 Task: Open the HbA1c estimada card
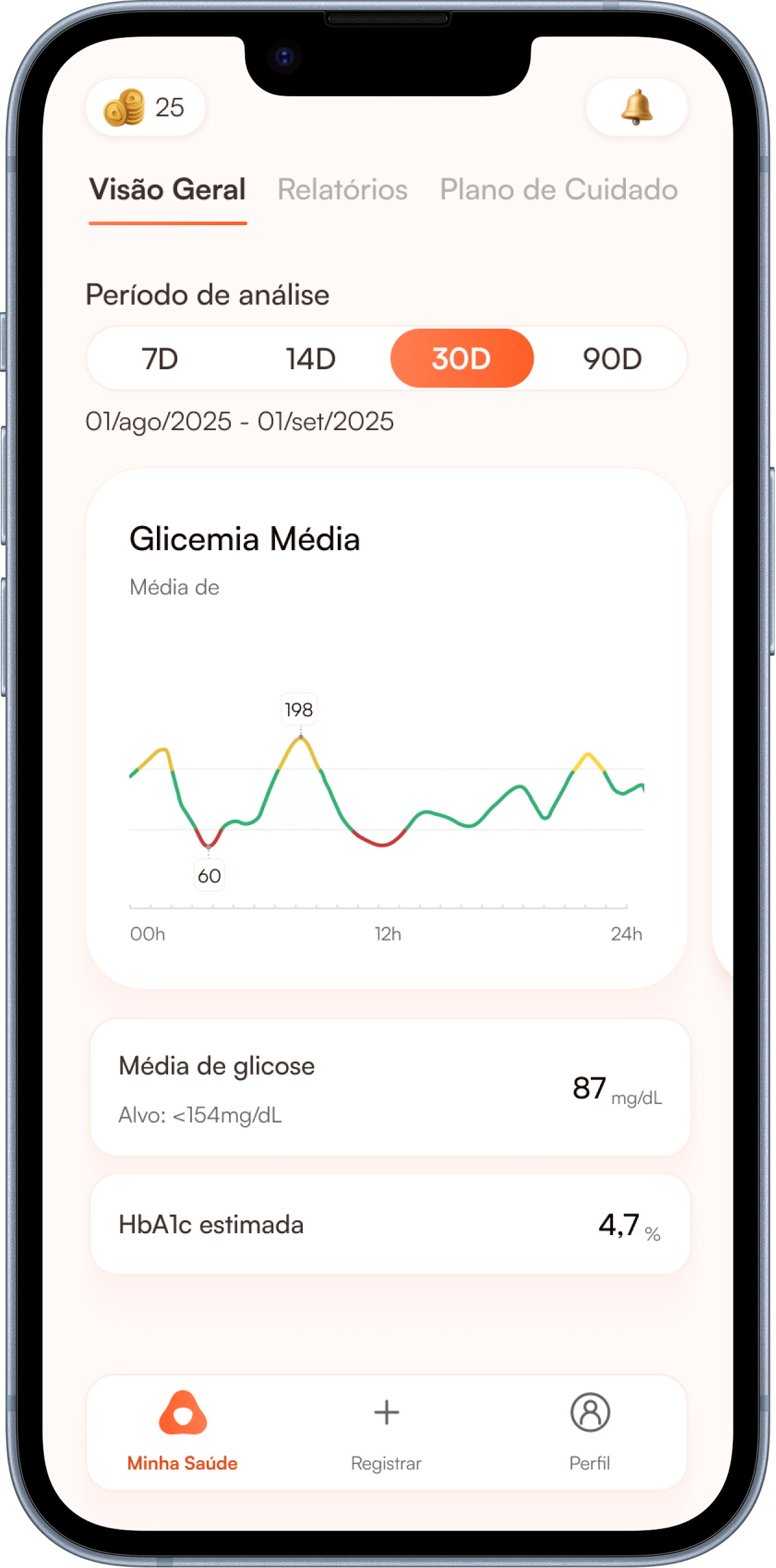[x=390, y=1225]
